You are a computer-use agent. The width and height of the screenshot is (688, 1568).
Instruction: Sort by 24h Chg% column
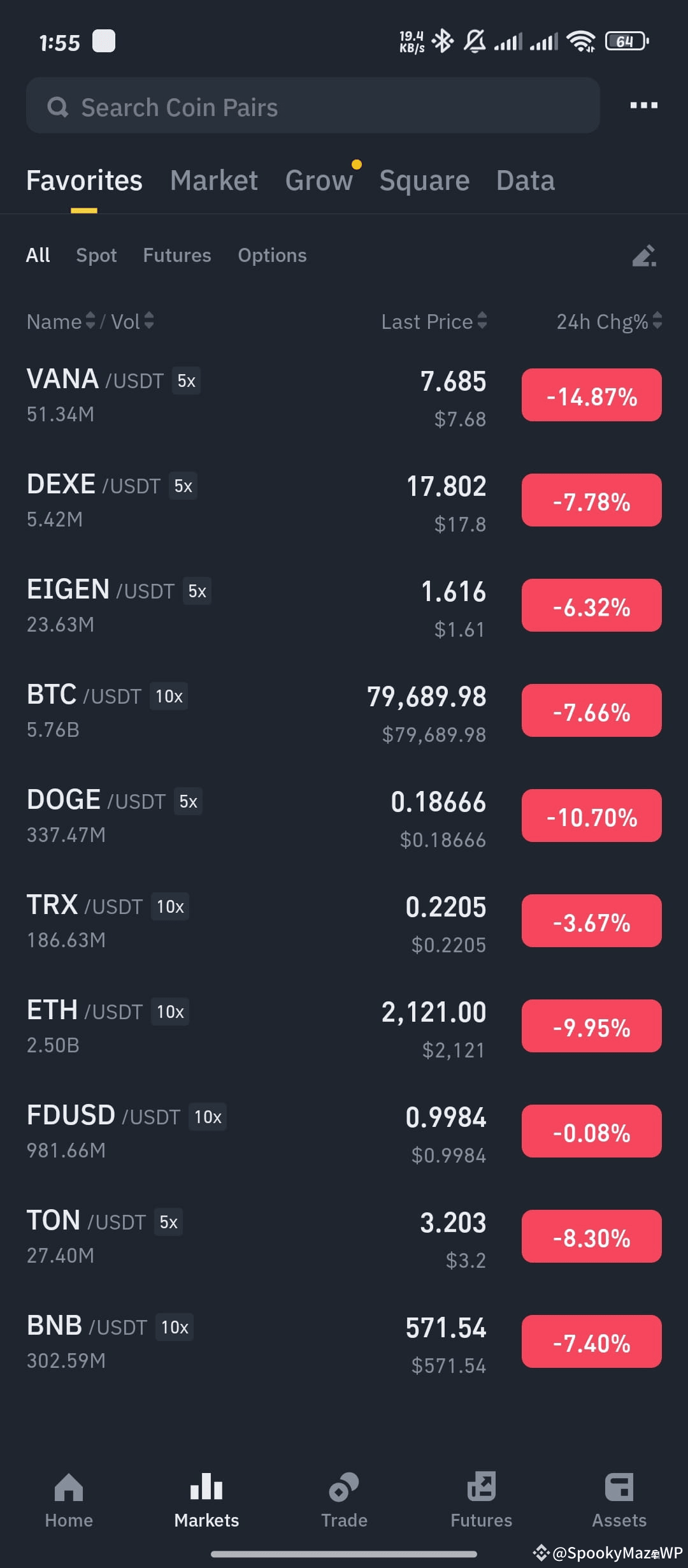(604, 321)
